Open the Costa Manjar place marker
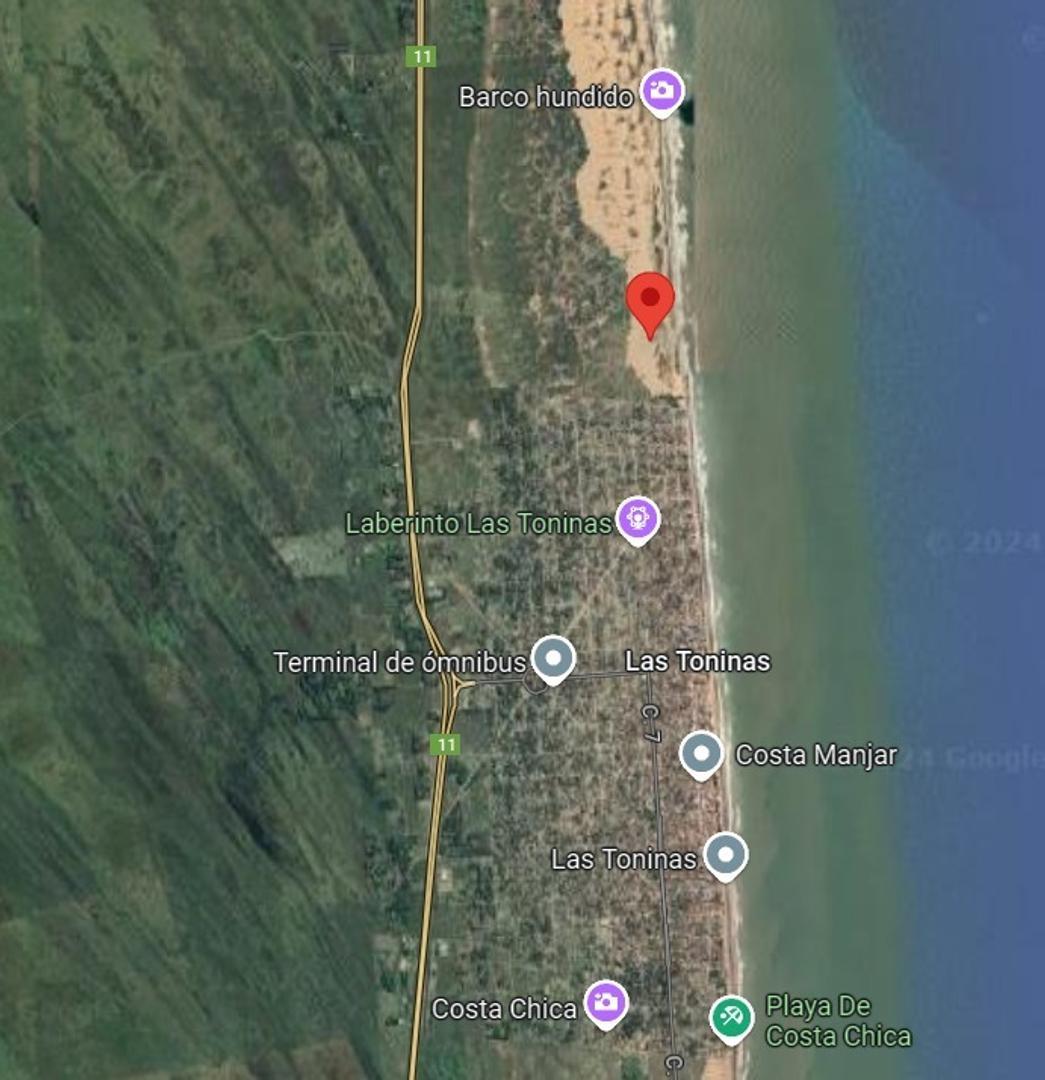1045x1080 pixels. (701, 753)
